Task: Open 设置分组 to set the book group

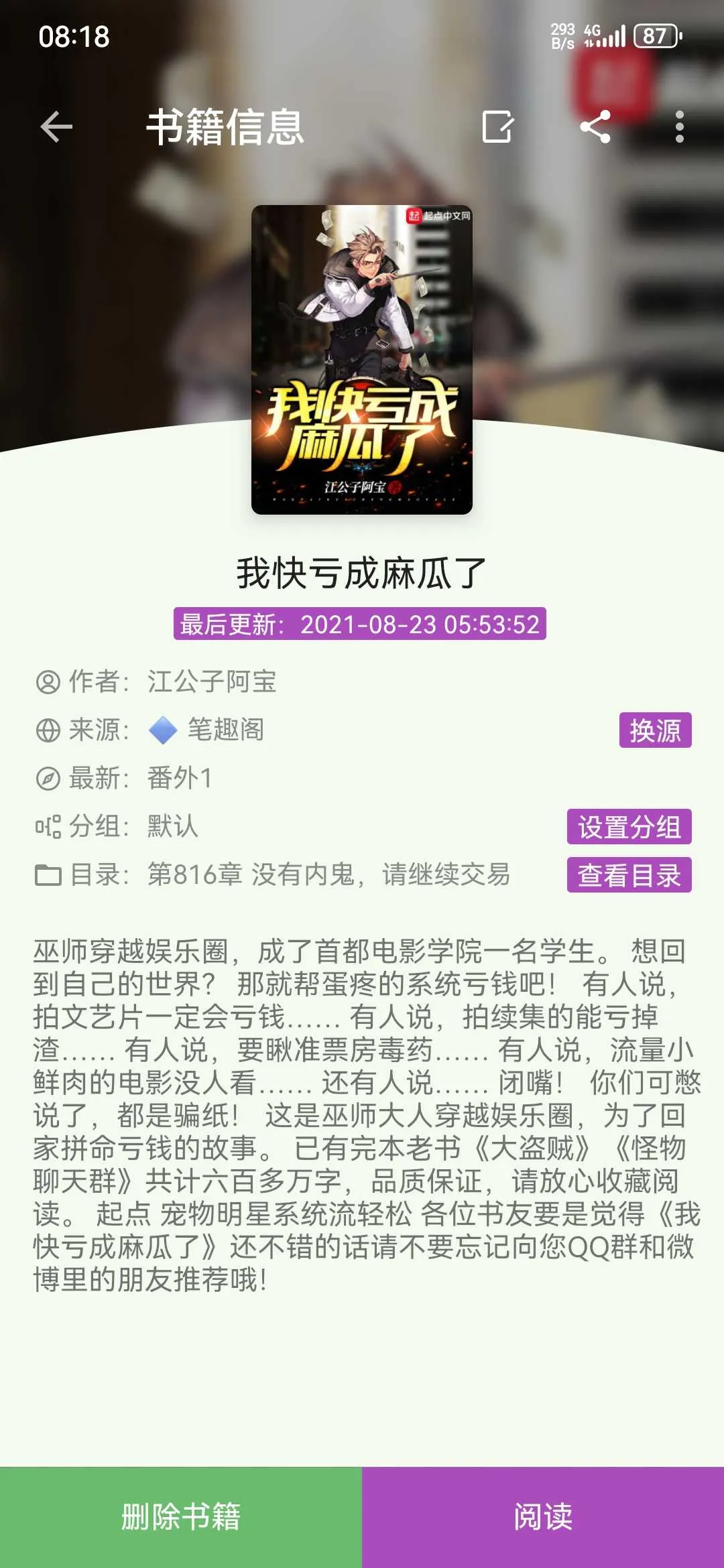Action: (x=629, y=826)
